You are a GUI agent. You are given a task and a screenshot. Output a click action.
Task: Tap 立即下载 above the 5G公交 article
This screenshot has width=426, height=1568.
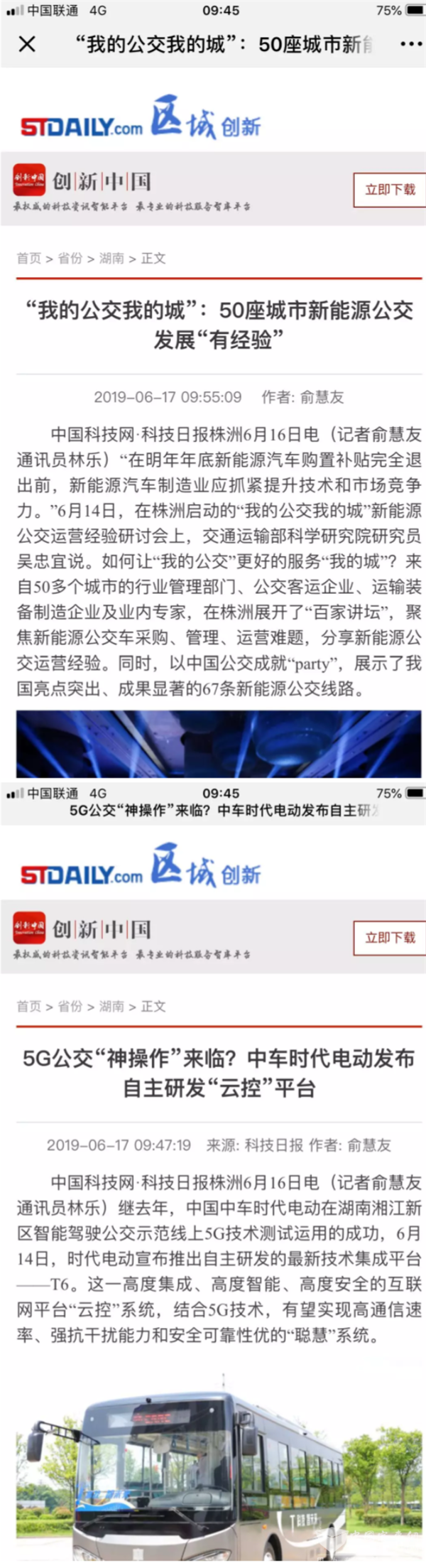click(390, 938)
